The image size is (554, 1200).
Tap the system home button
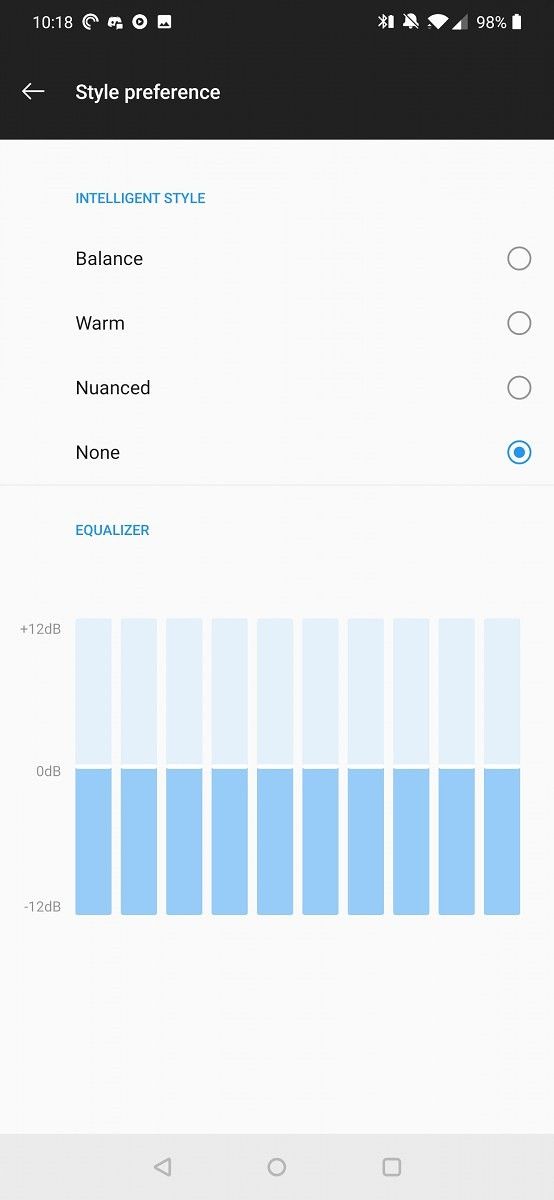click(x=277, y=1167)
